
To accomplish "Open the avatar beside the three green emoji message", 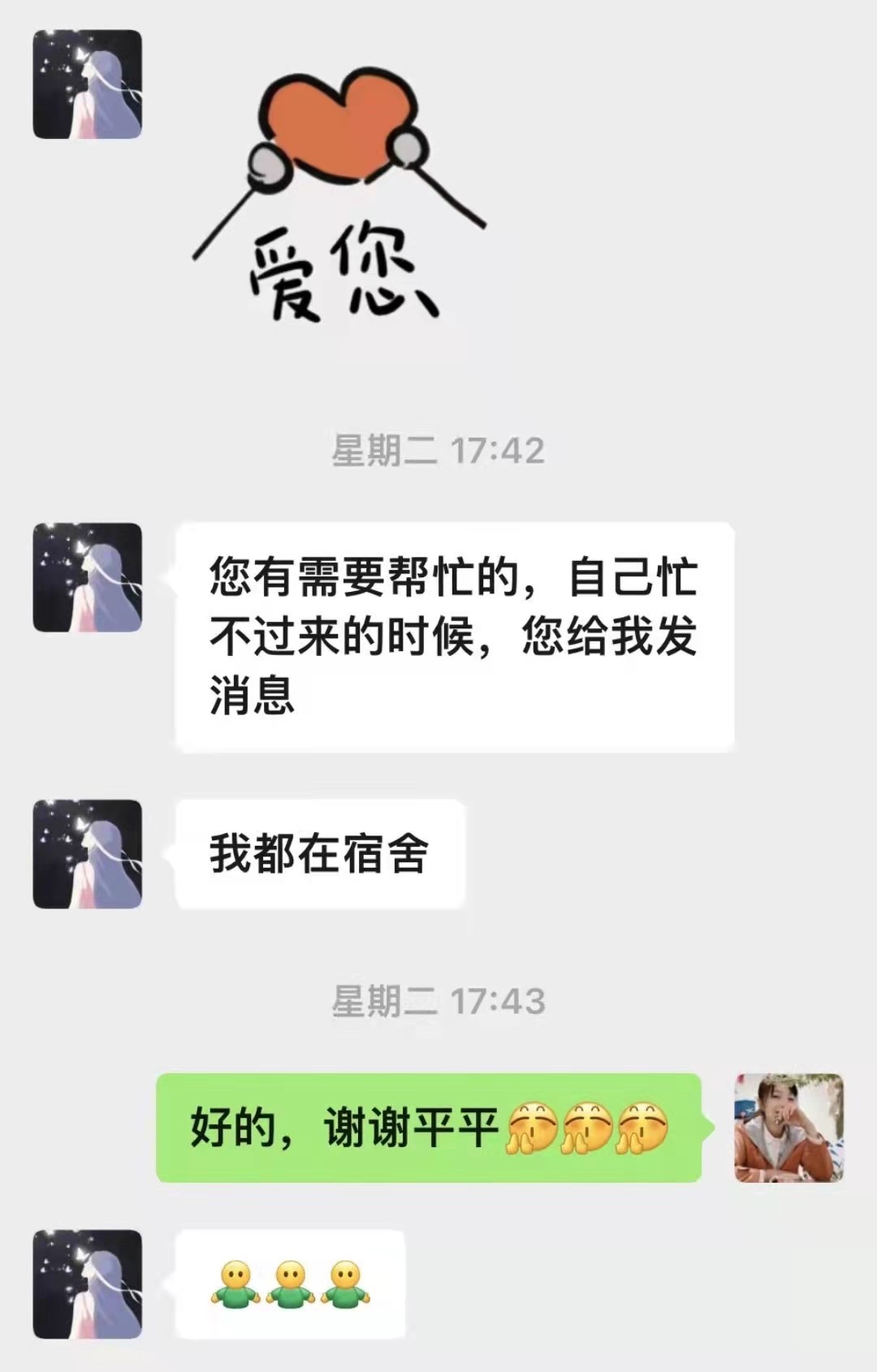I will 87,1284.
